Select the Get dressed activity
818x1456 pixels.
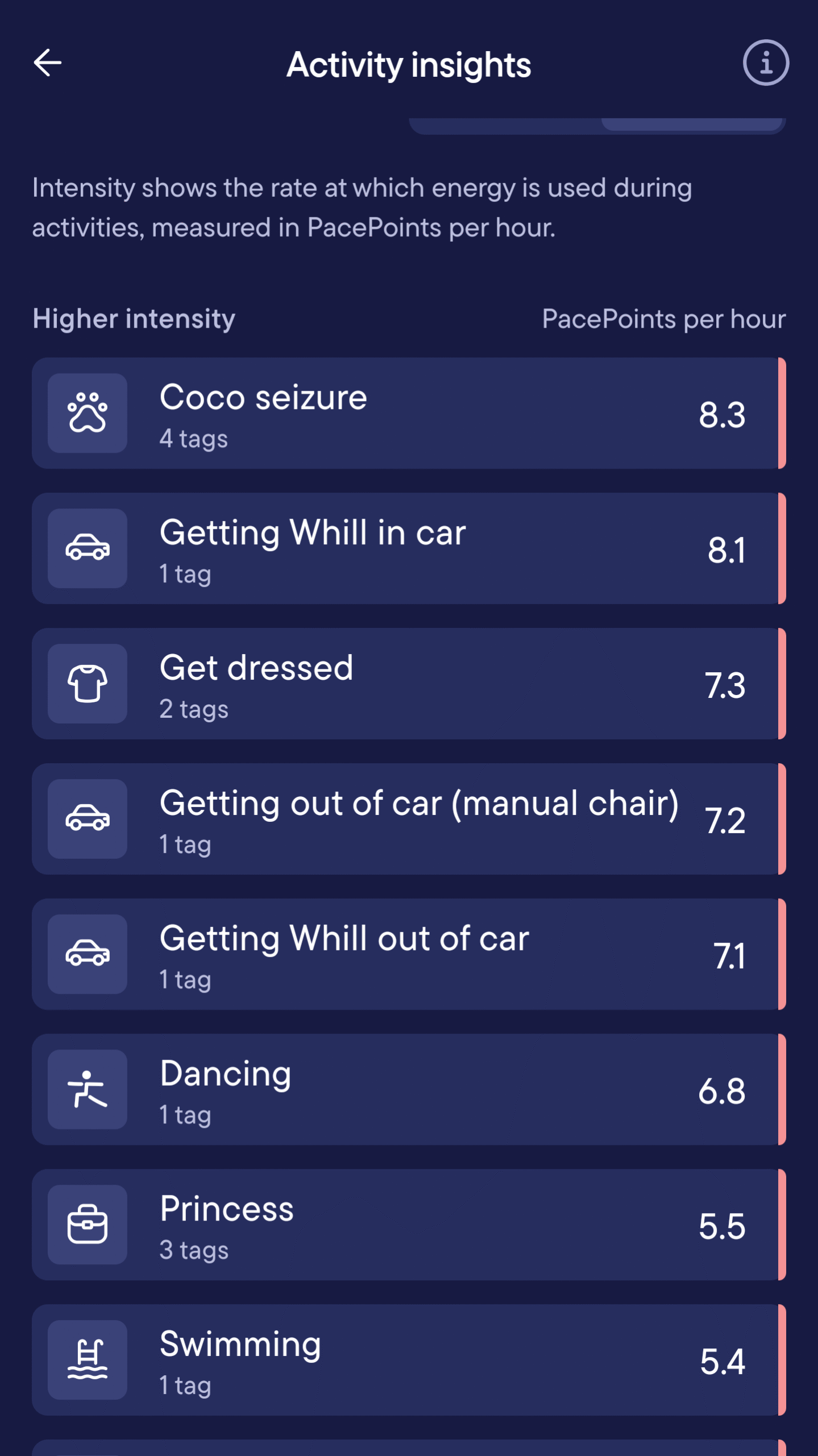408,684
